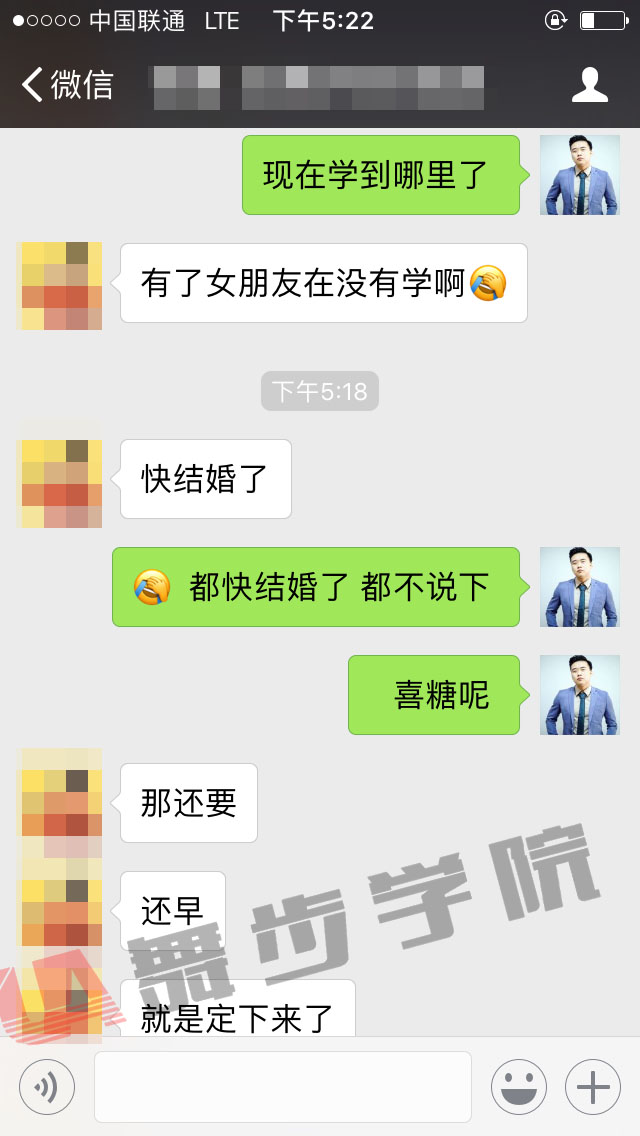Open the chat contact info icon
The height and width of the screenshot is (1136, 640).
coord(589,85)
